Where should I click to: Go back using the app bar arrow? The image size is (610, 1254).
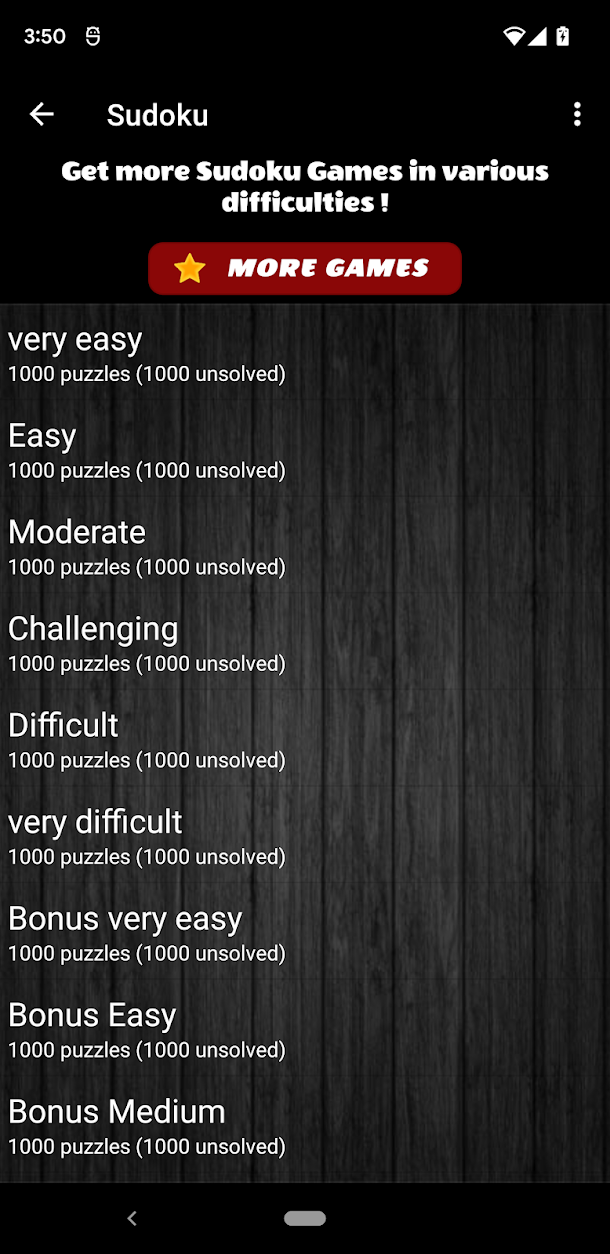pyautogui.click(x=41, y=115)
